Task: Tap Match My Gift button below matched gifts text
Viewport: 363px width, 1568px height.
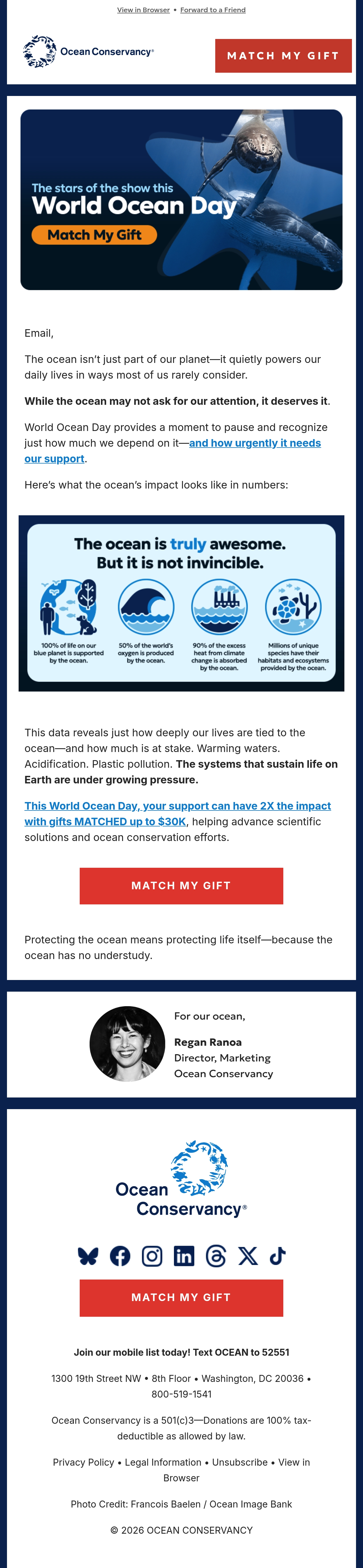Action: (x=181, y=886)
